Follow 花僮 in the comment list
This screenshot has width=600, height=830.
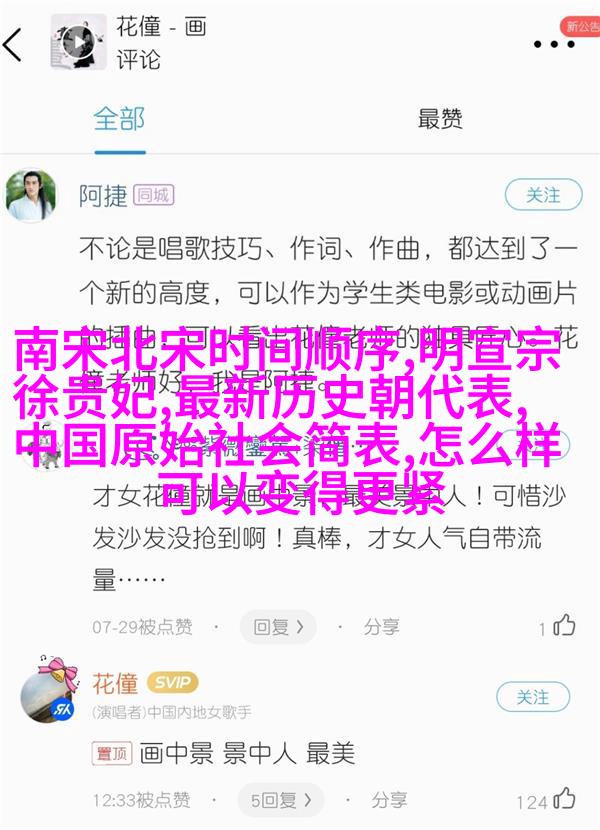(x=534, y=696)
